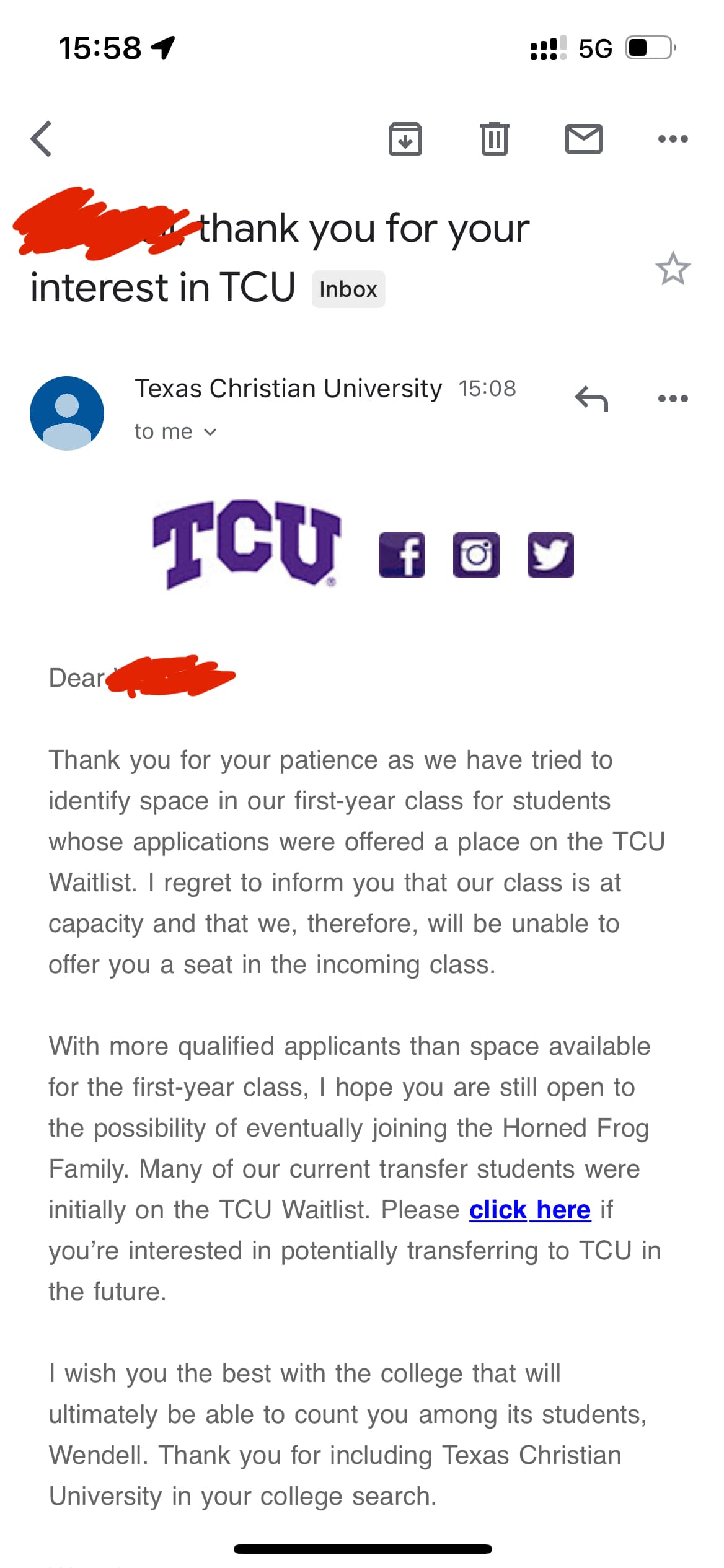Go back to the inbox list

pyautogui.click(x=41, y=138)
